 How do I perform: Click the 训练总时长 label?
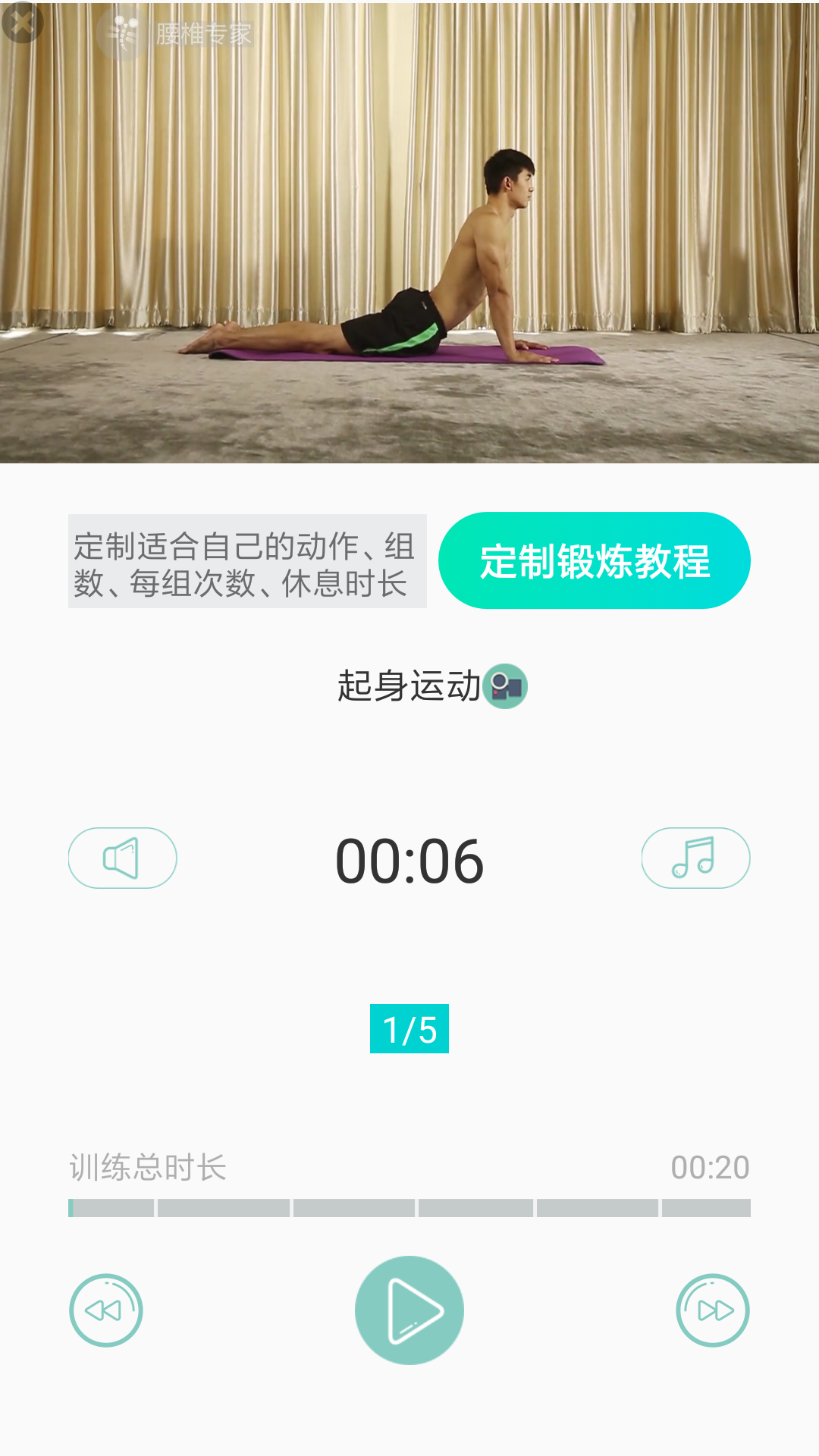[x=149, y=1168]
